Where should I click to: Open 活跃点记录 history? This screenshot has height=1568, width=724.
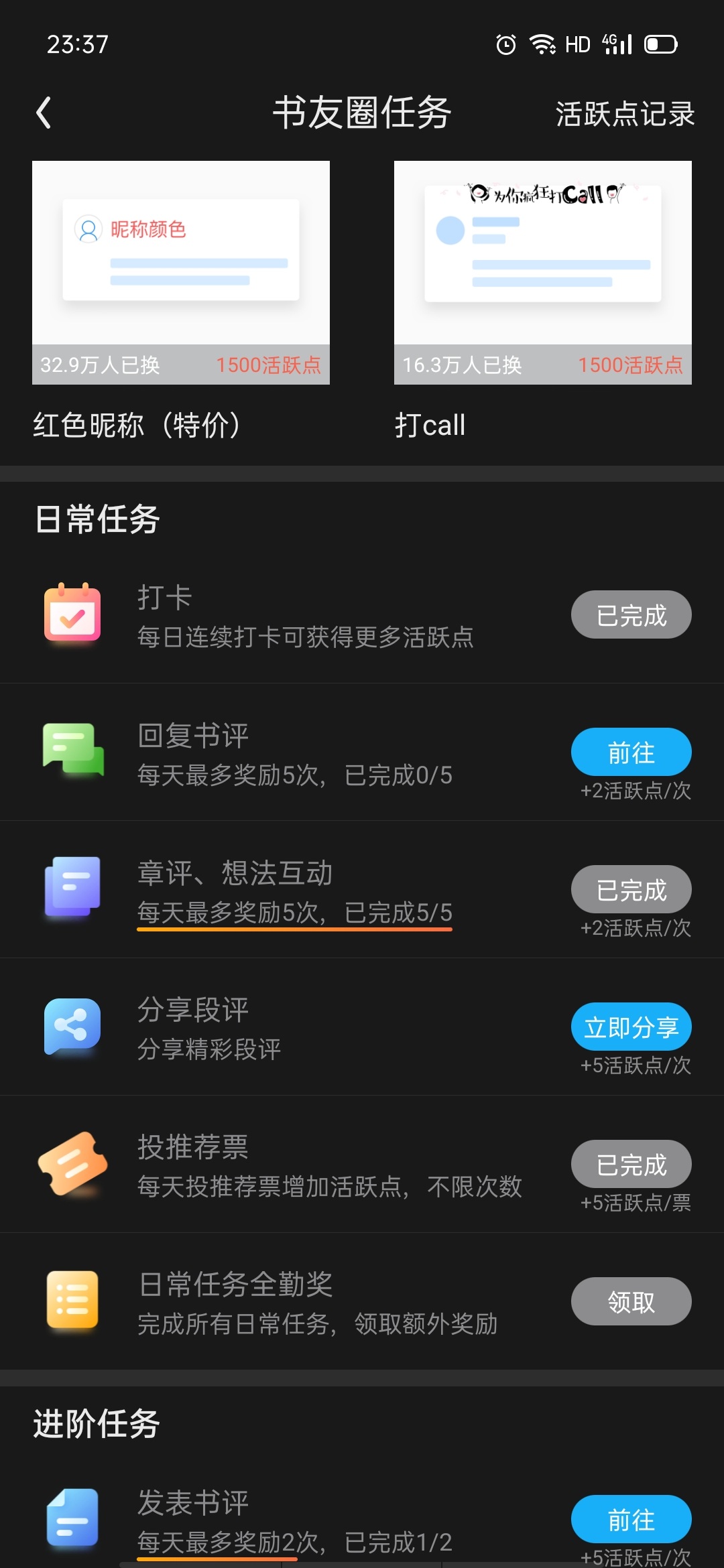coord(625,114)
